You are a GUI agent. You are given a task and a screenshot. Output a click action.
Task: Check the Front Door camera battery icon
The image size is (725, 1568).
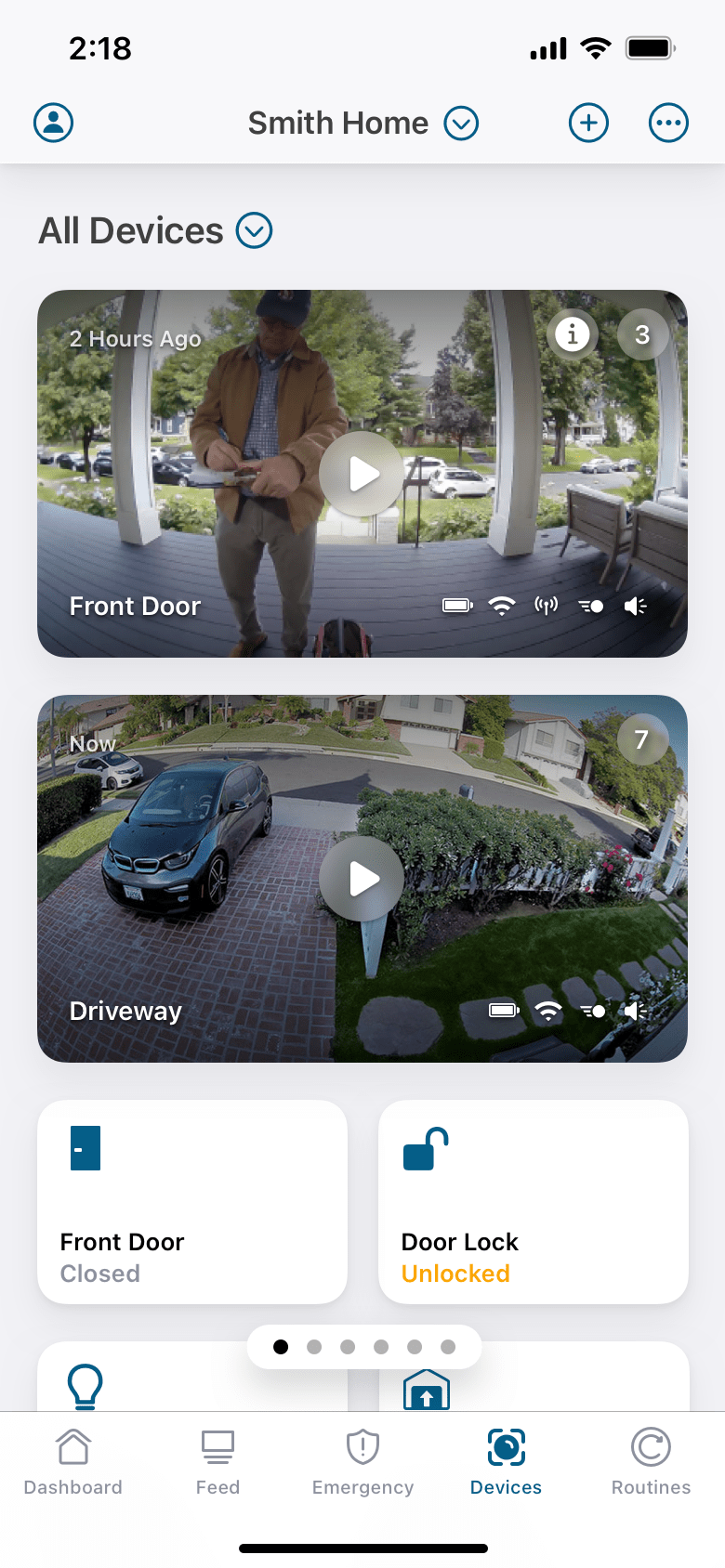(x=456, y=605)
